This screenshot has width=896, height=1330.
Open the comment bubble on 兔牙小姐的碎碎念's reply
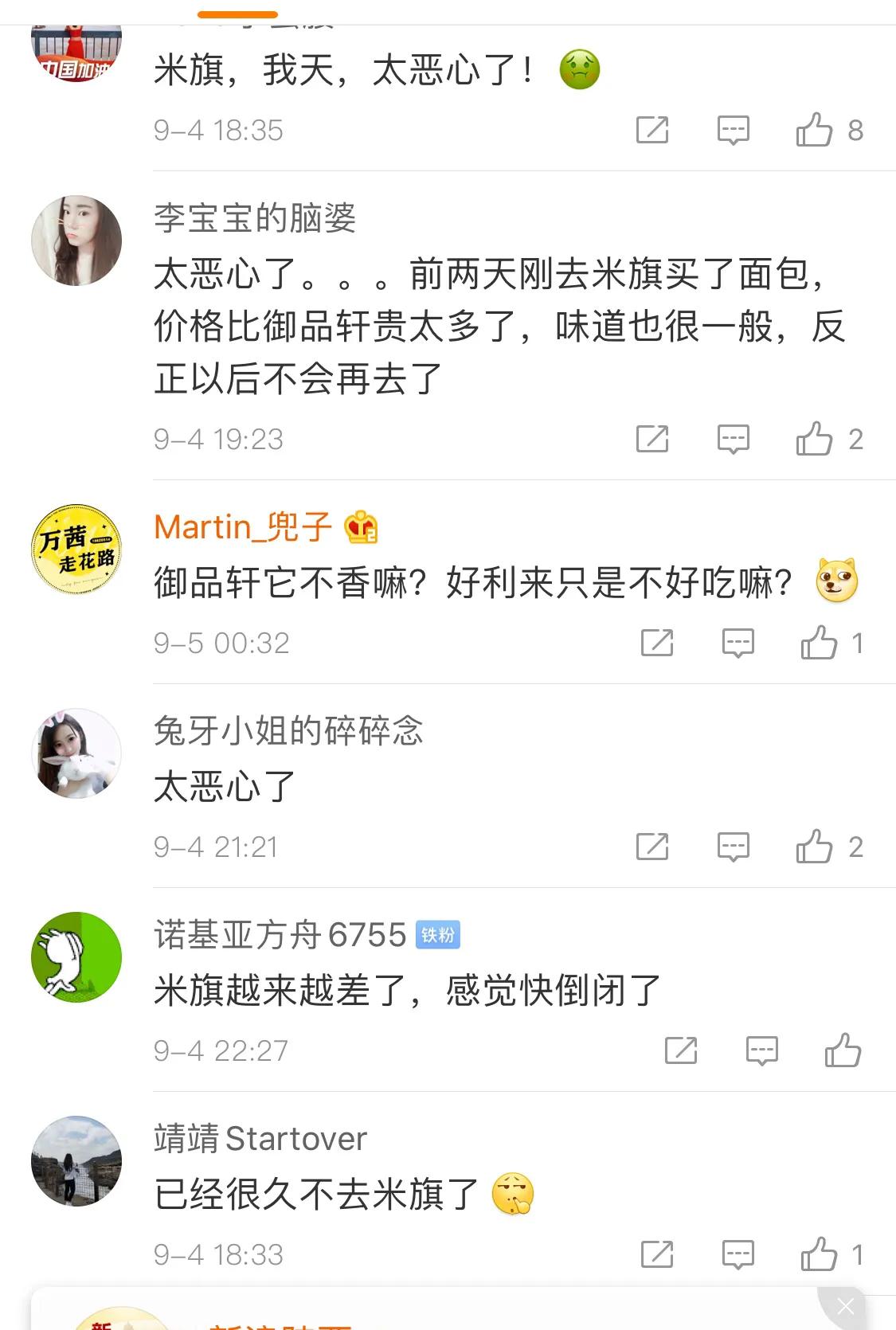(735, 846)
